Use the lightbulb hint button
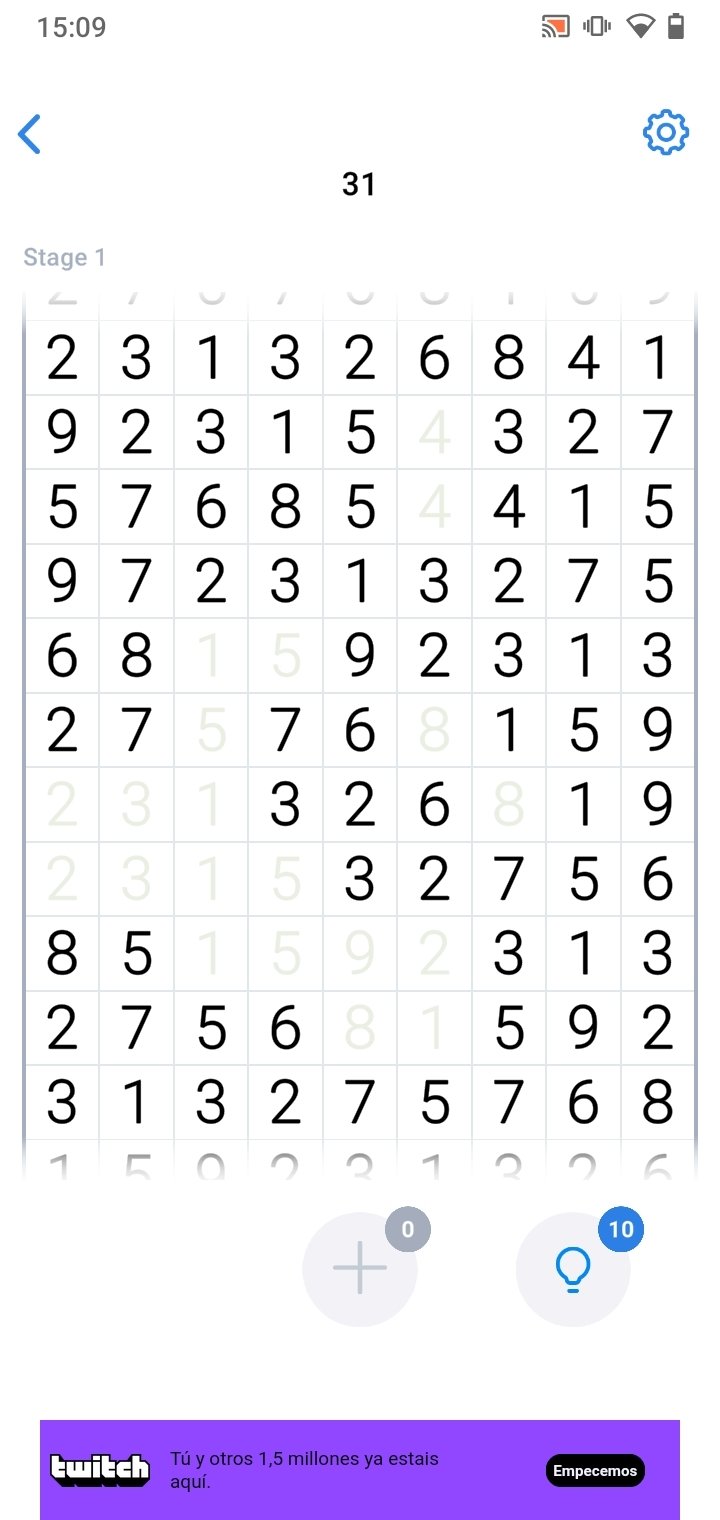This screenshot has width=720, height=1520. [x=573, y=1269]
